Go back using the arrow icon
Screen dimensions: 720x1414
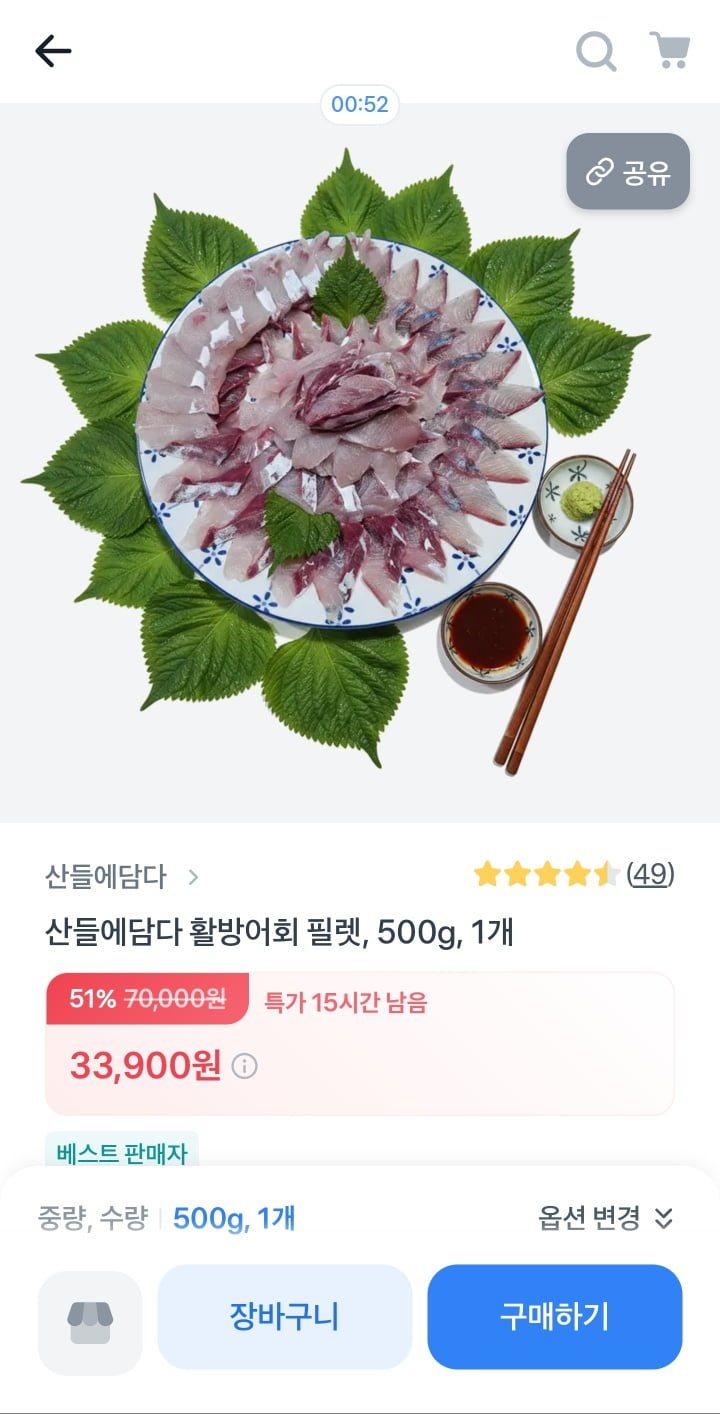(53, 51)
